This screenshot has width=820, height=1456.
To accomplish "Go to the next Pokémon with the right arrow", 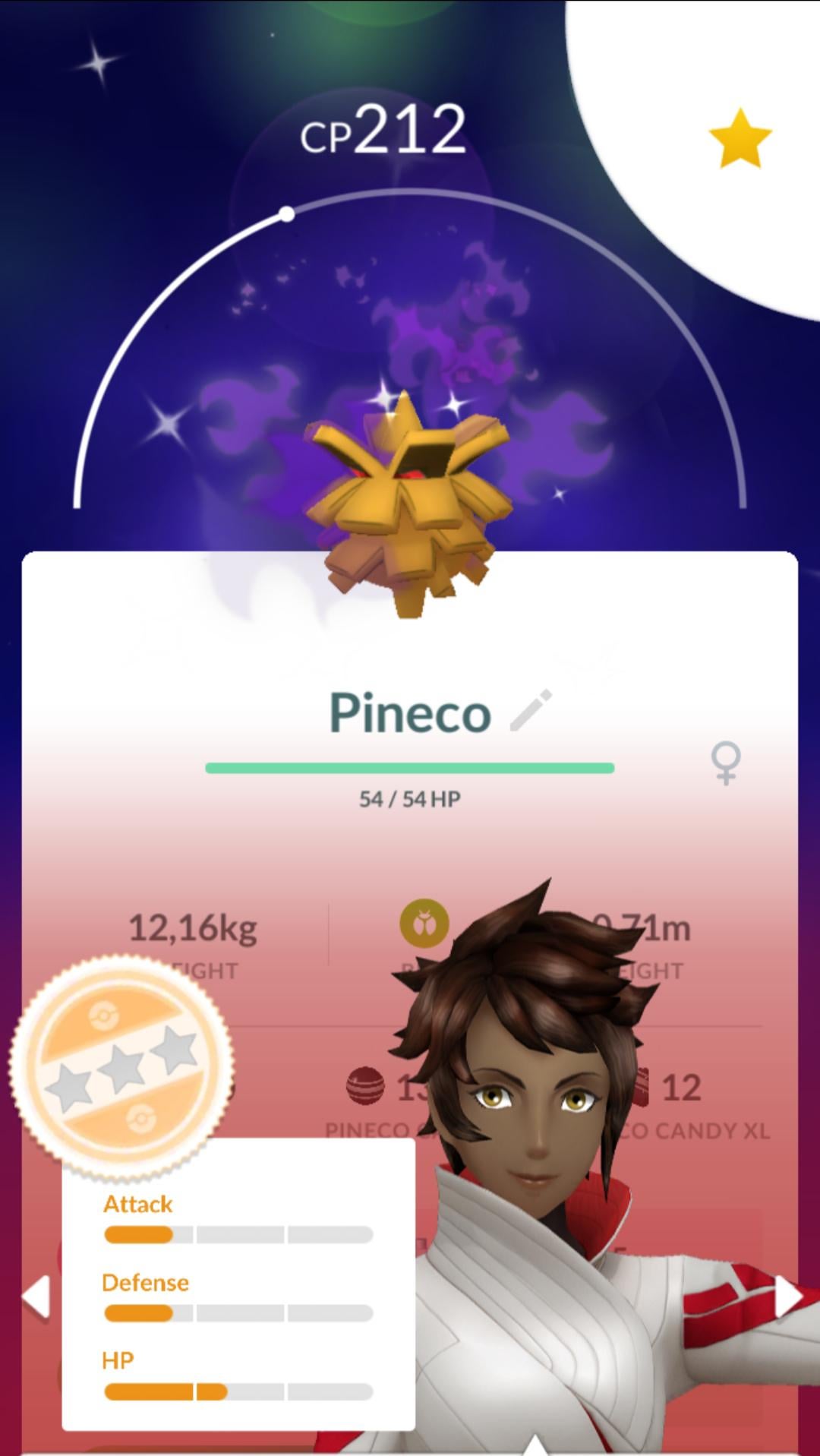I will coord(787,1296).
